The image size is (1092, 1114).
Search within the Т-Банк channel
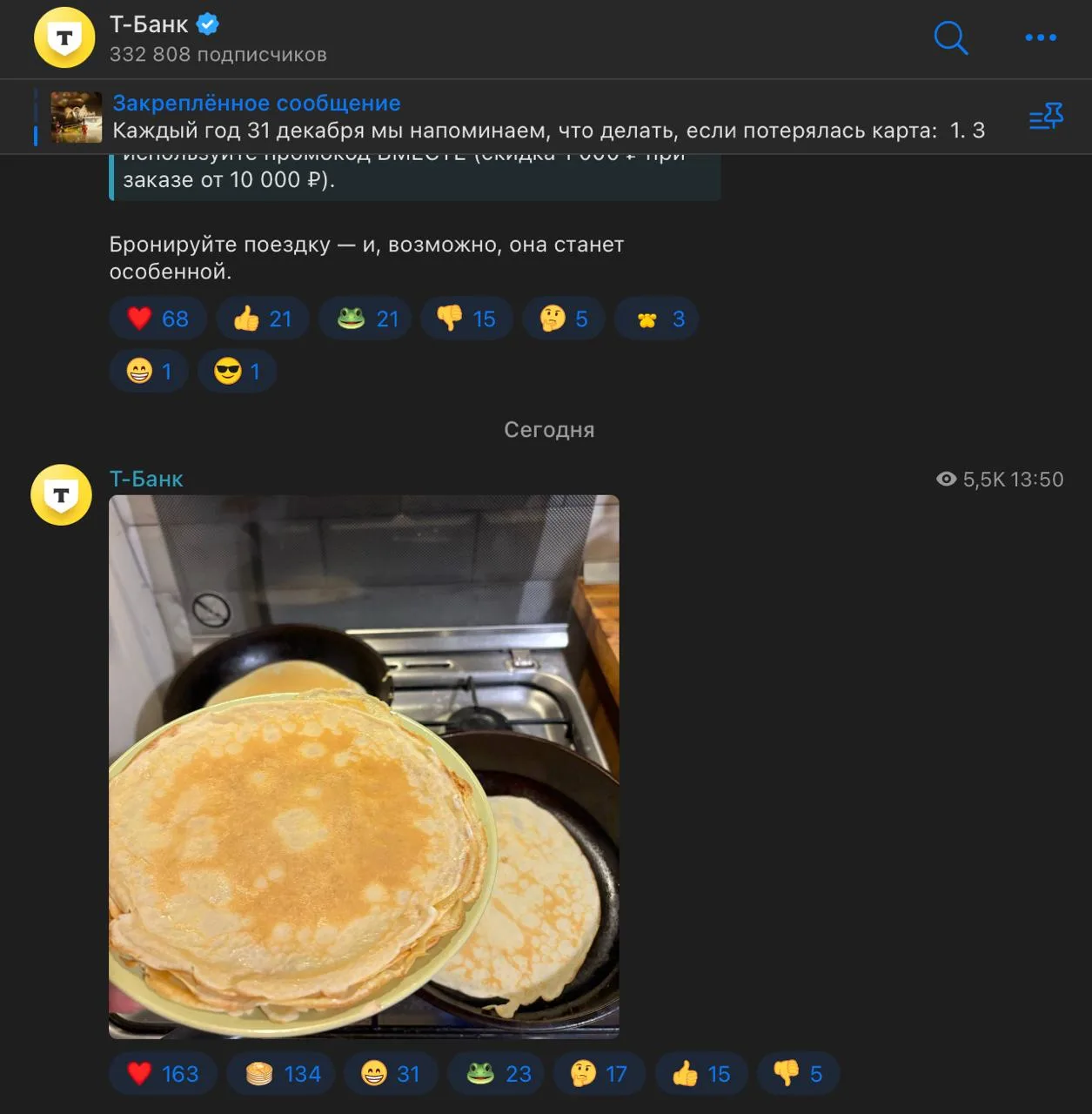tap(950, 38)
